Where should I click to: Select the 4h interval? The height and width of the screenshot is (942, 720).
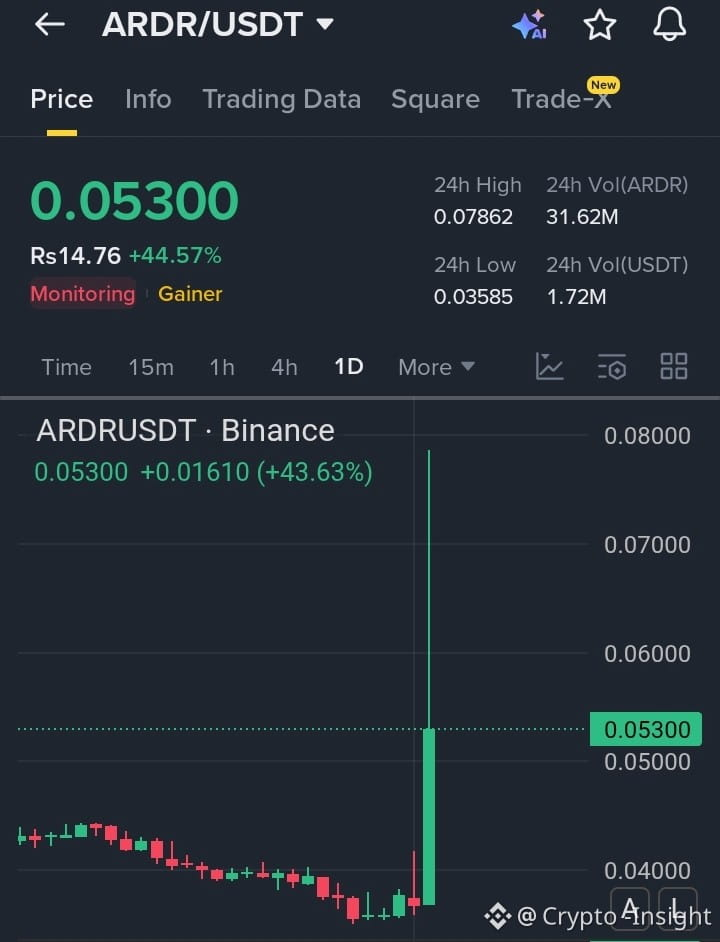(x=284, y=367)
